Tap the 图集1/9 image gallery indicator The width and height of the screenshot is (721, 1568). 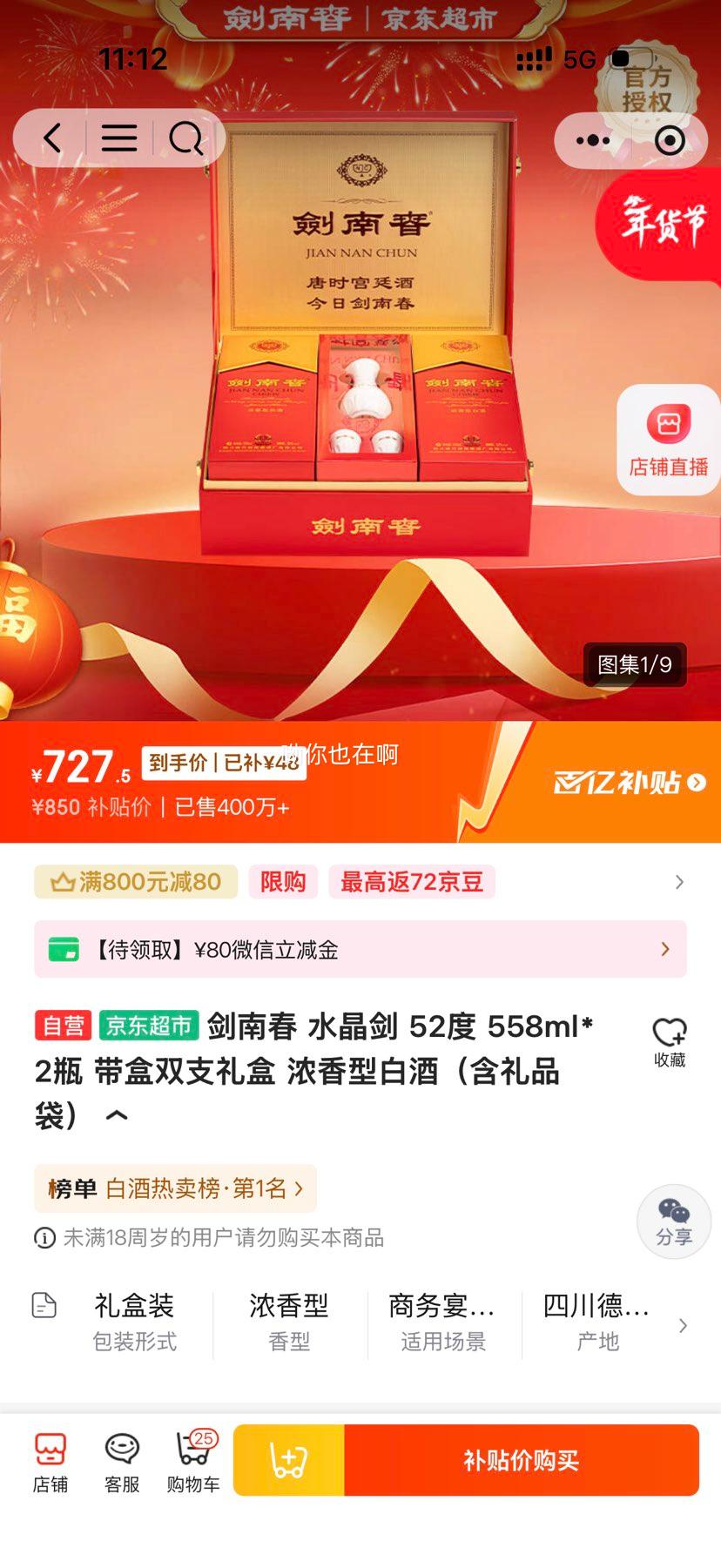coord(636,664)
